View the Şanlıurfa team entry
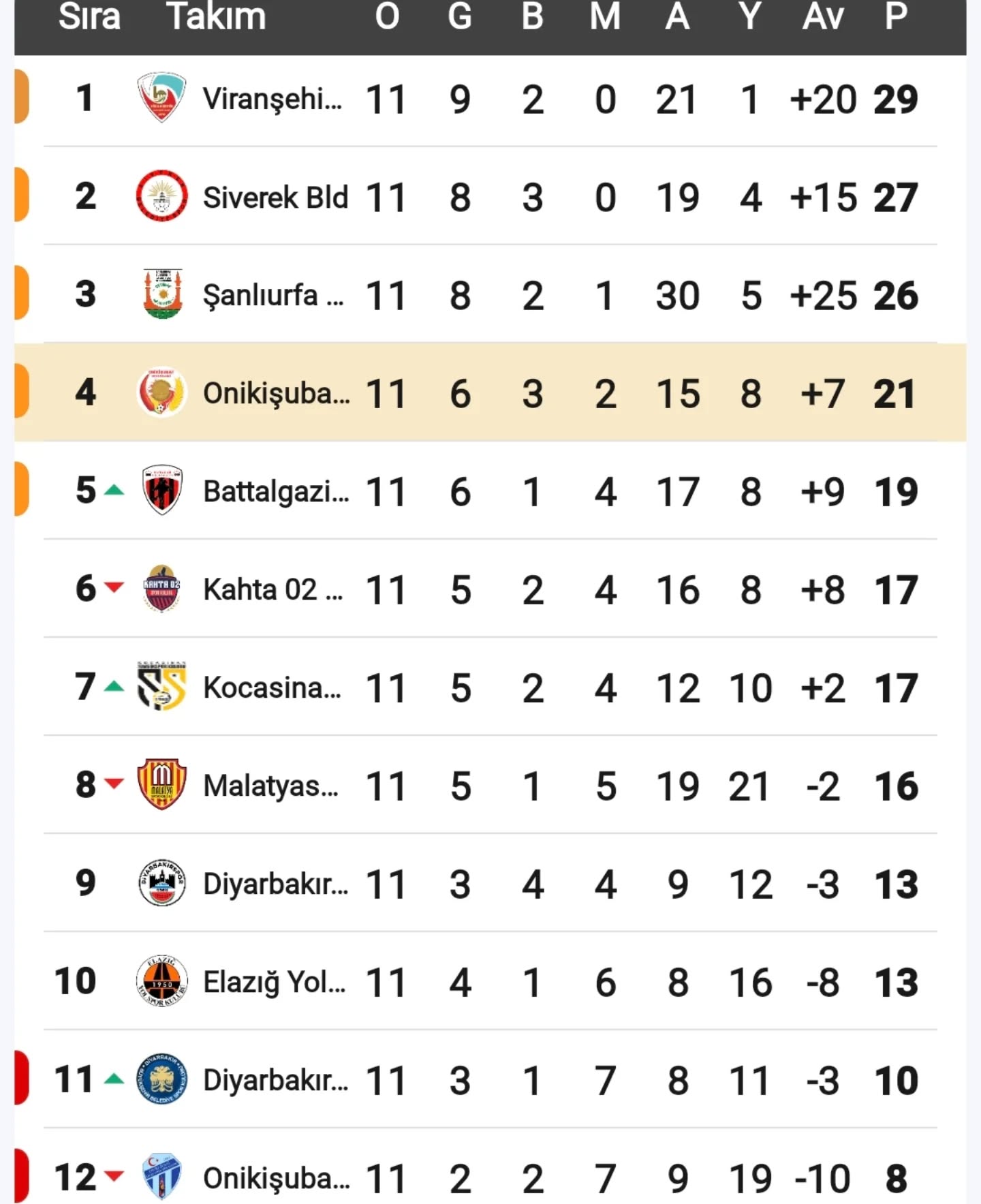Image resolution: width=981 pixels, height=1204 pixels. pos(272,296)
